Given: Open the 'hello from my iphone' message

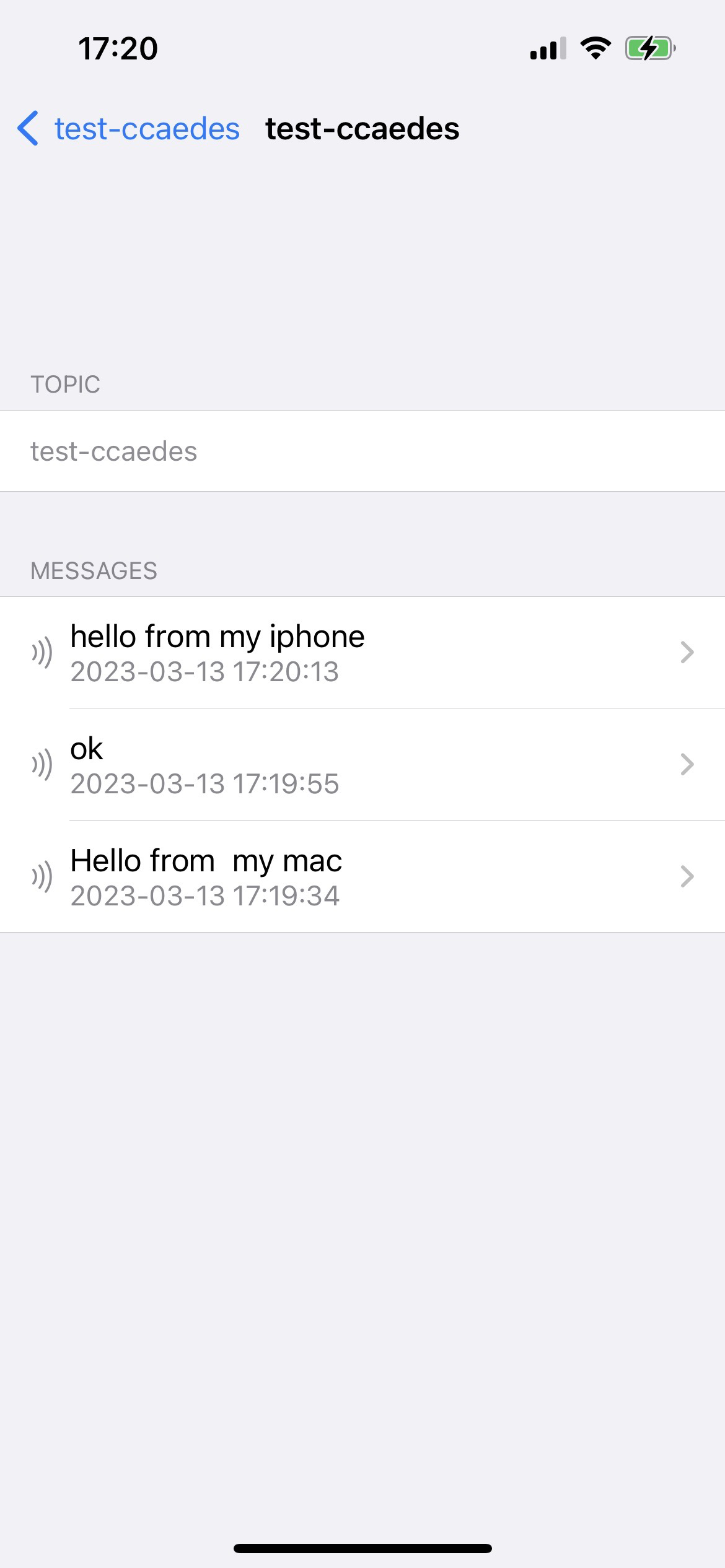Looking at the screenshot, I should click(x=362, y=653).
